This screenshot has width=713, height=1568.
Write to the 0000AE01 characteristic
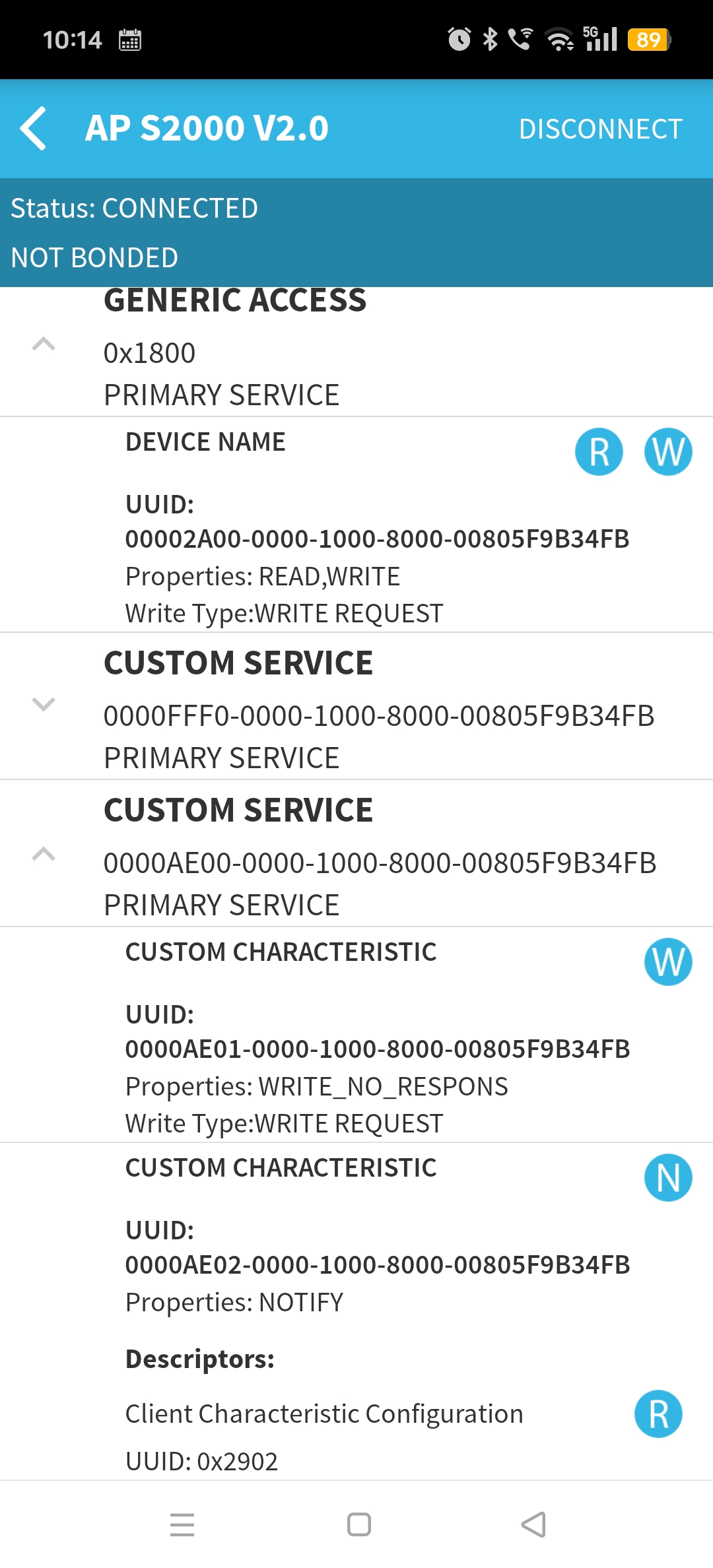pos(668,962)
